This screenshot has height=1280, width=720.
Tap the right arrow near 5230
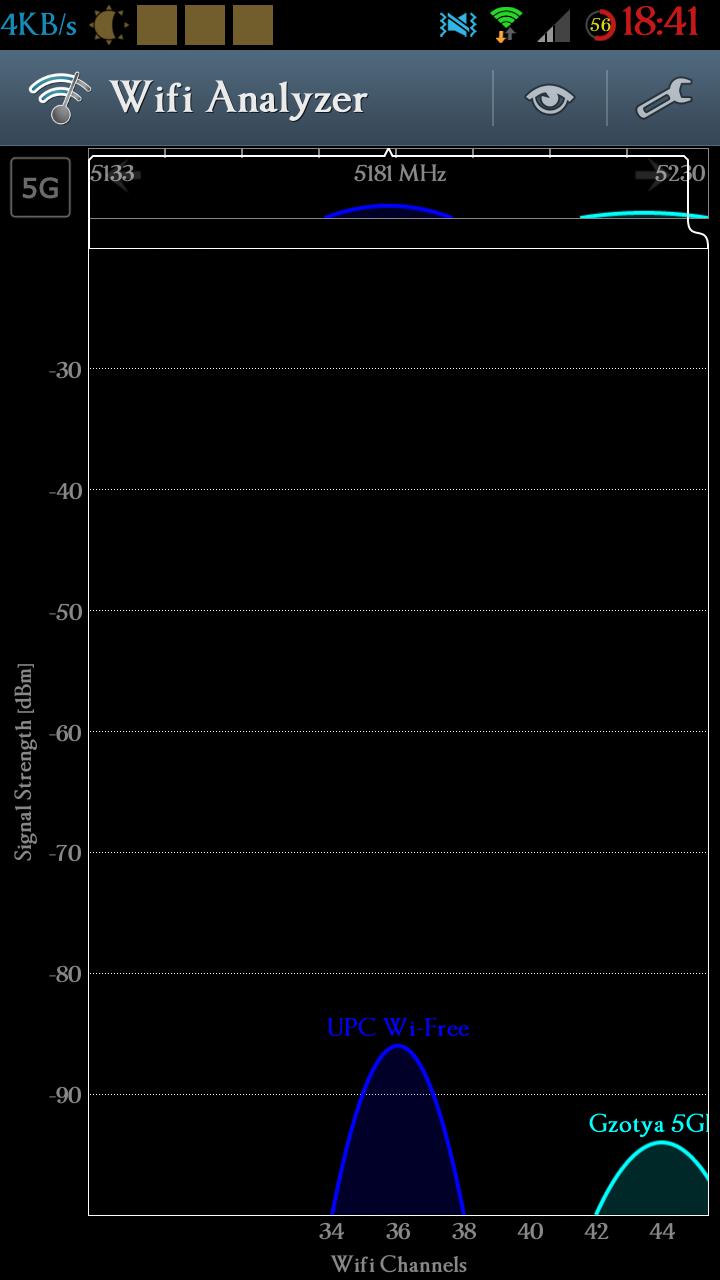coord(653,176)
